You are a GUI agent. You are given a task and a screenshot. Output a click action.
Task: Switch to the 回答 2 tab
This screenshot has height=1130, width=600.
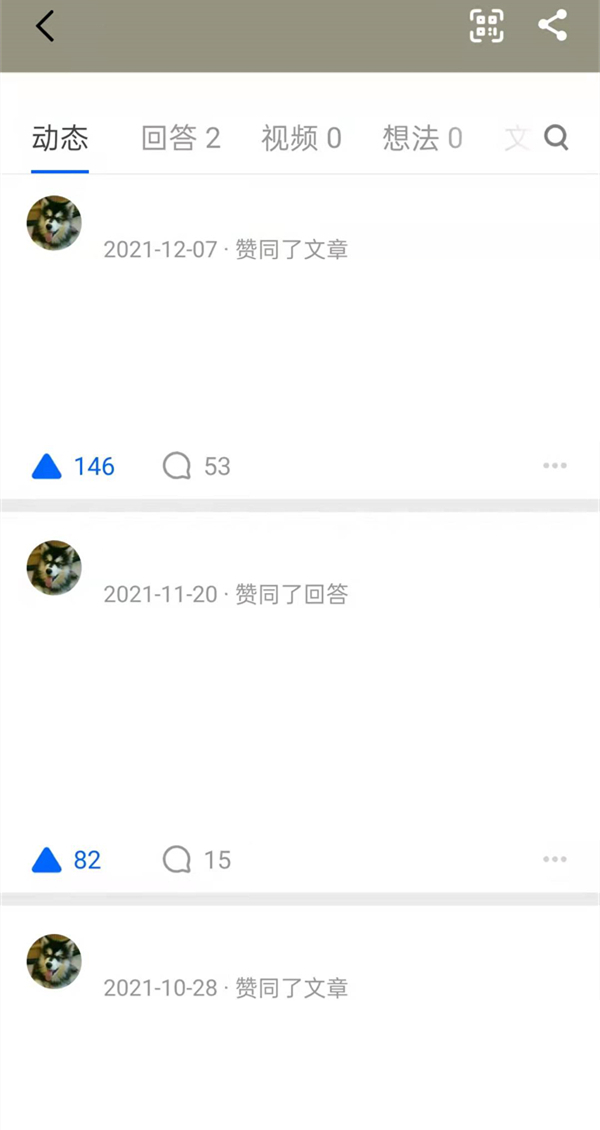180,138
